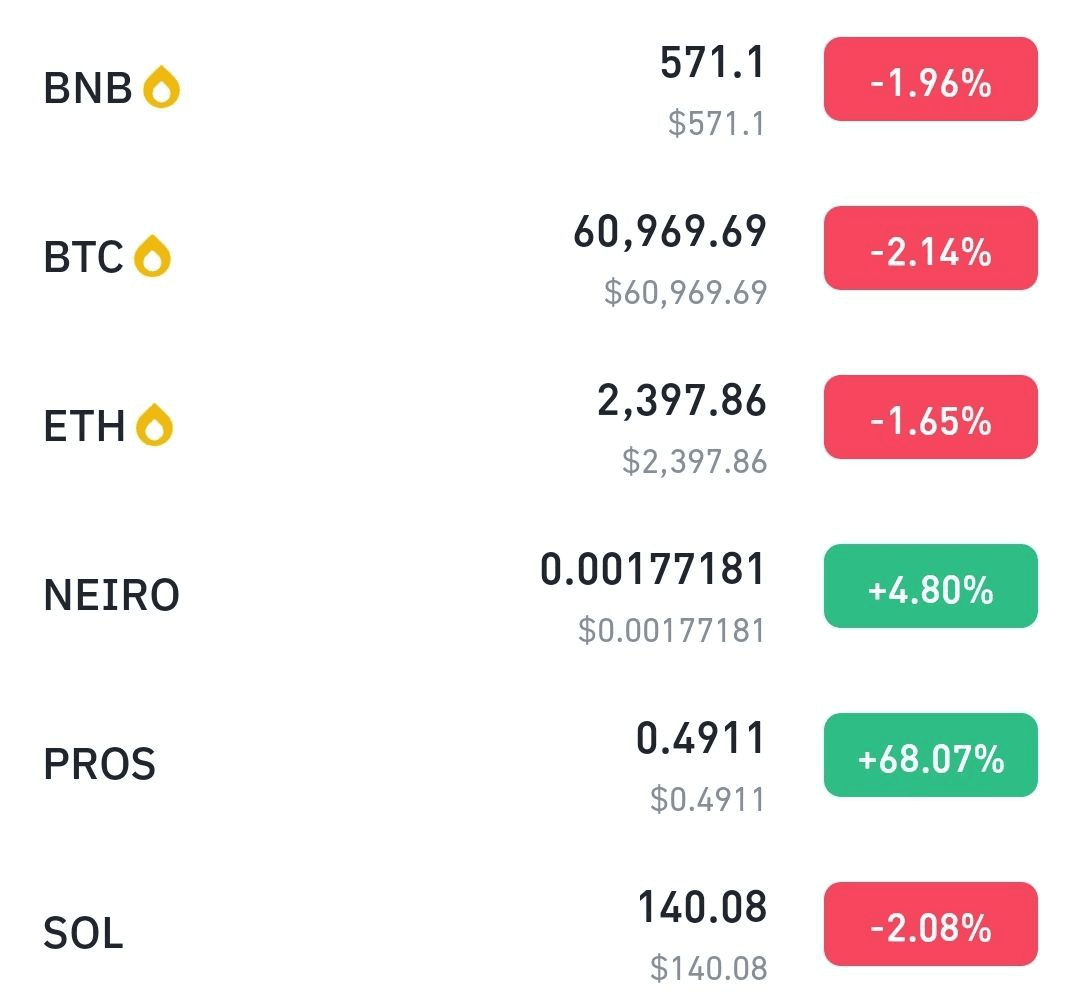Open the NEIRO market row

[112, 596]
